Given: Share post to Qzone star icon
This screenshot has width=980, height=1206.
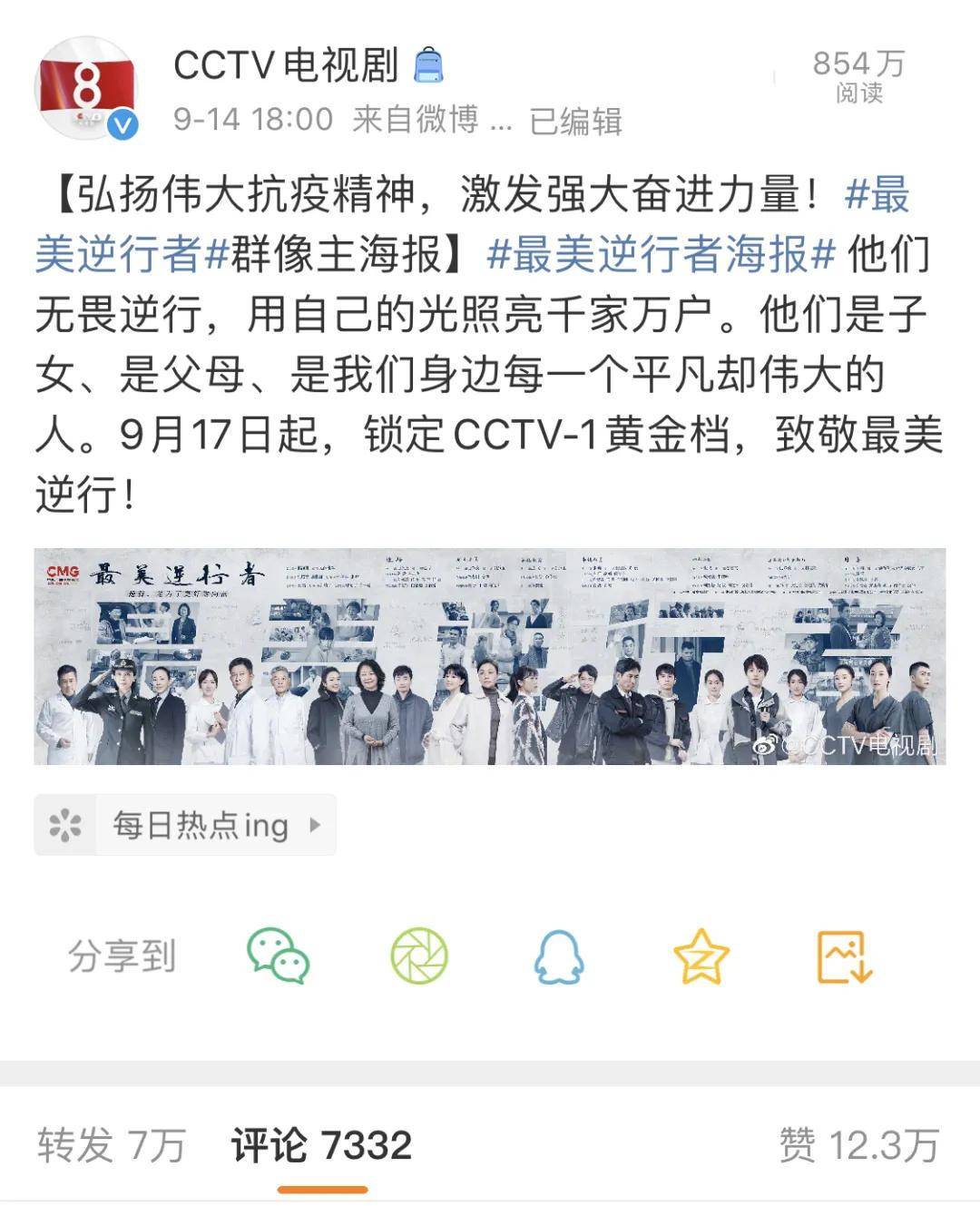Looking at the screenshot, I should coord(701,956).
